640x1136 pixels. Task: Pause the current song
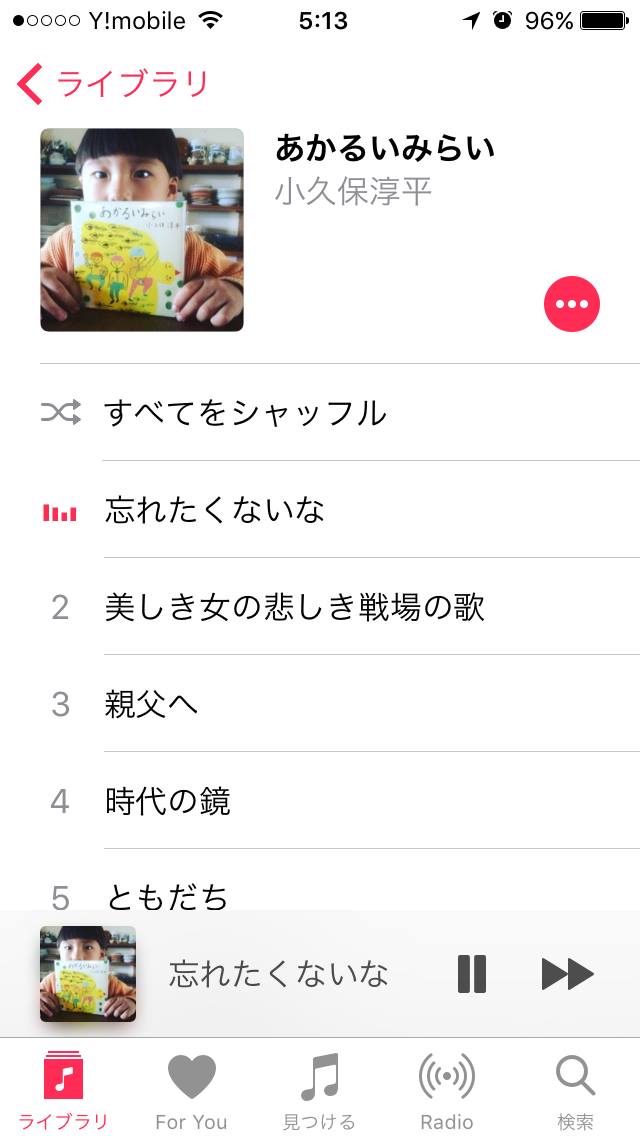click(x=472, y=974)
